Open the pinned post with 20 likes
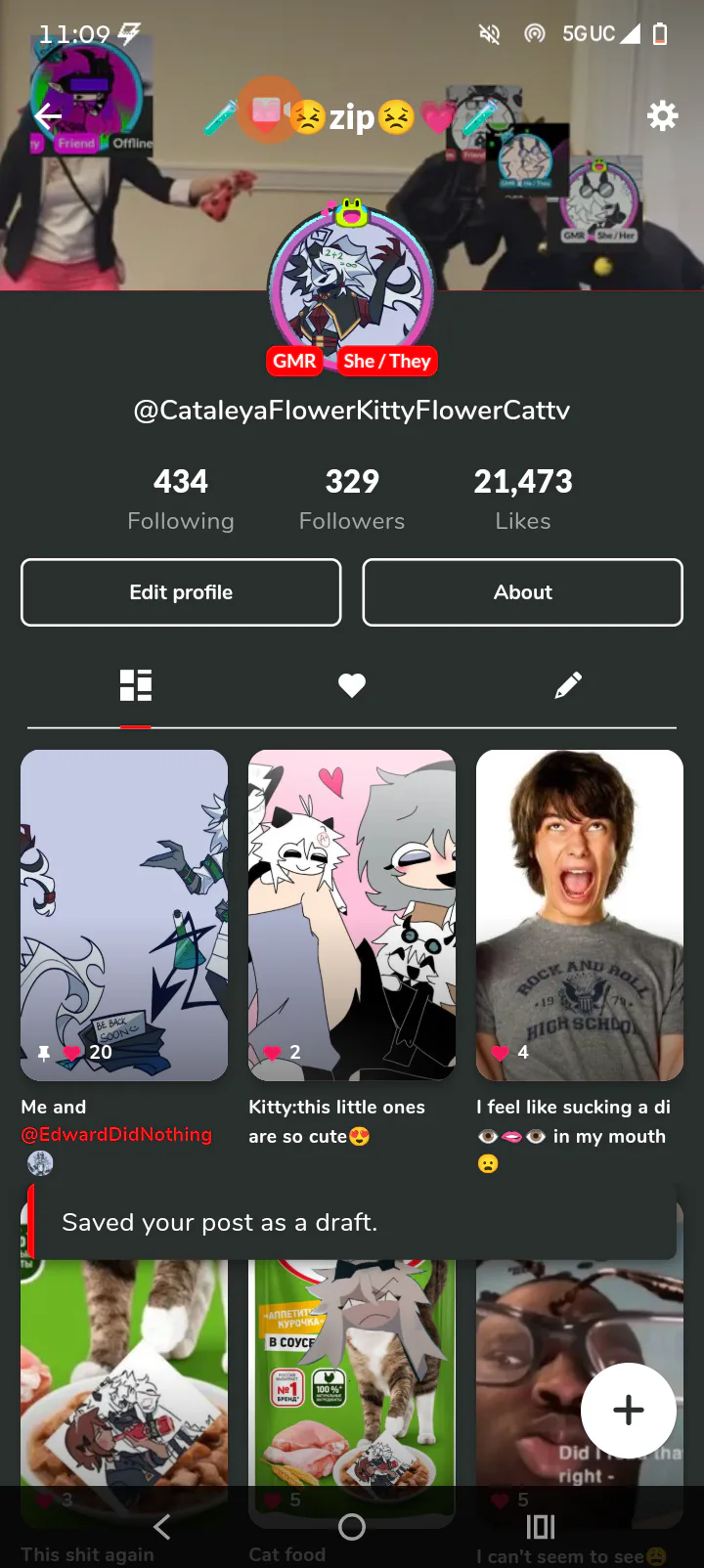This screenshot has width=704, height=1568. coord(124,914)
